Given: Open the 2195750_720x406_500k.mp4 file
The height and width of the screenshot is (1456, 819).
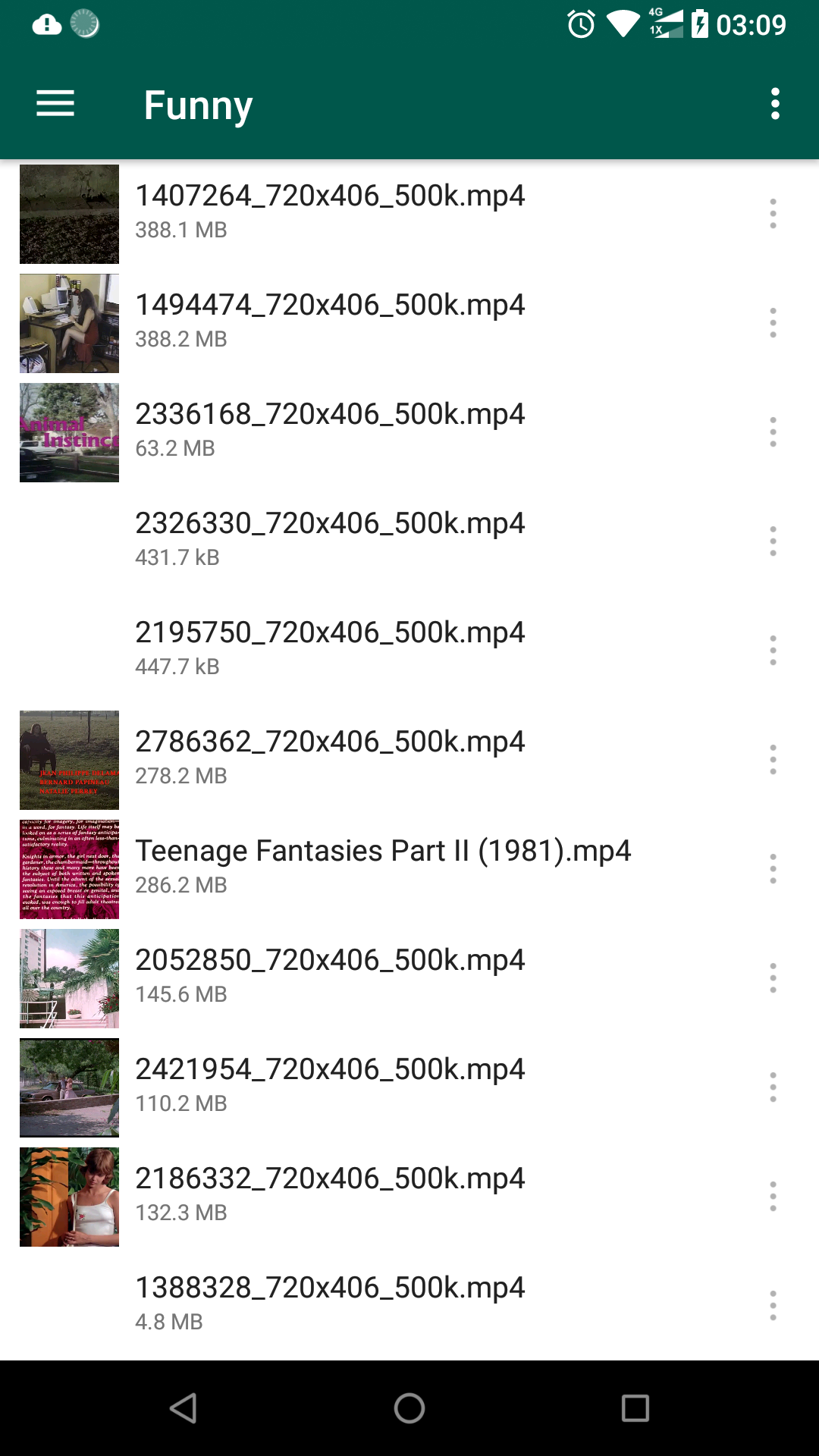Looking at the screenshot, I should [x=330, y=648].
